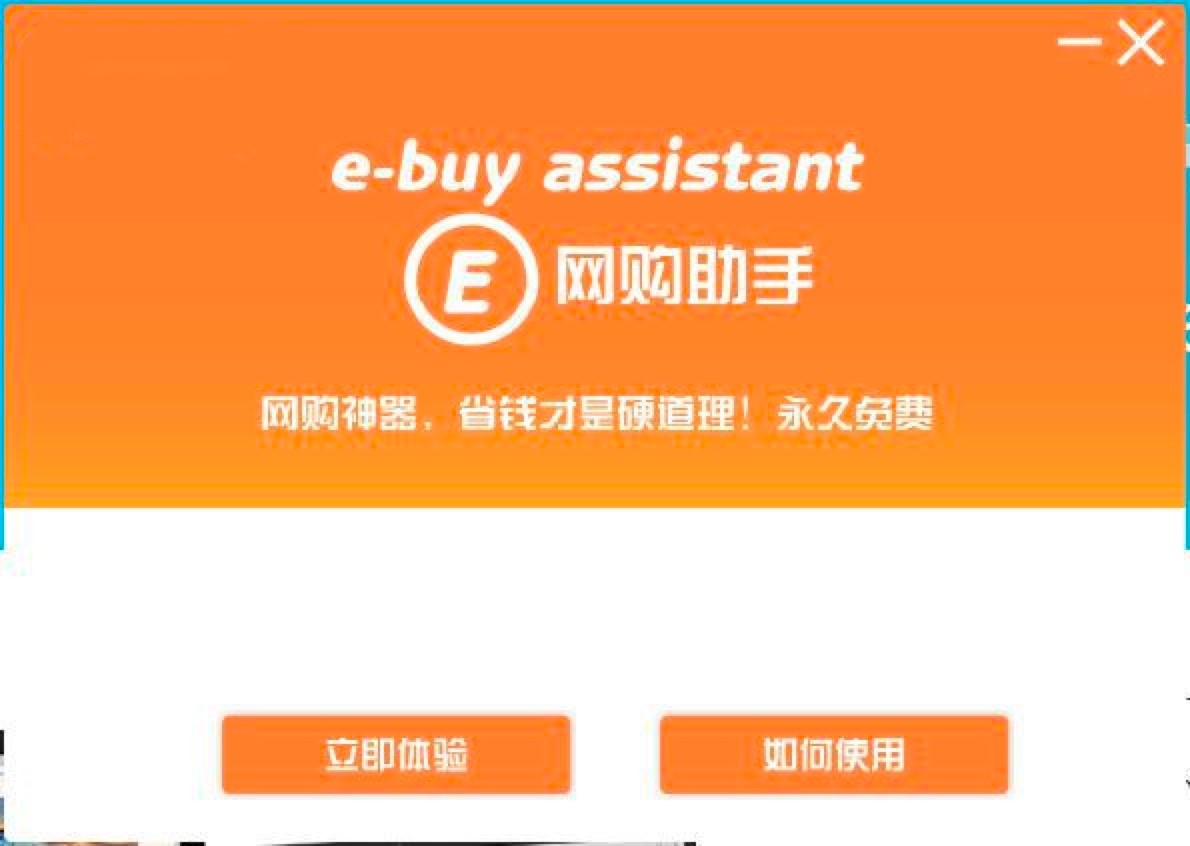Open the 如何使用 guide
The image size is (1190, 846).
click(834, 755)
